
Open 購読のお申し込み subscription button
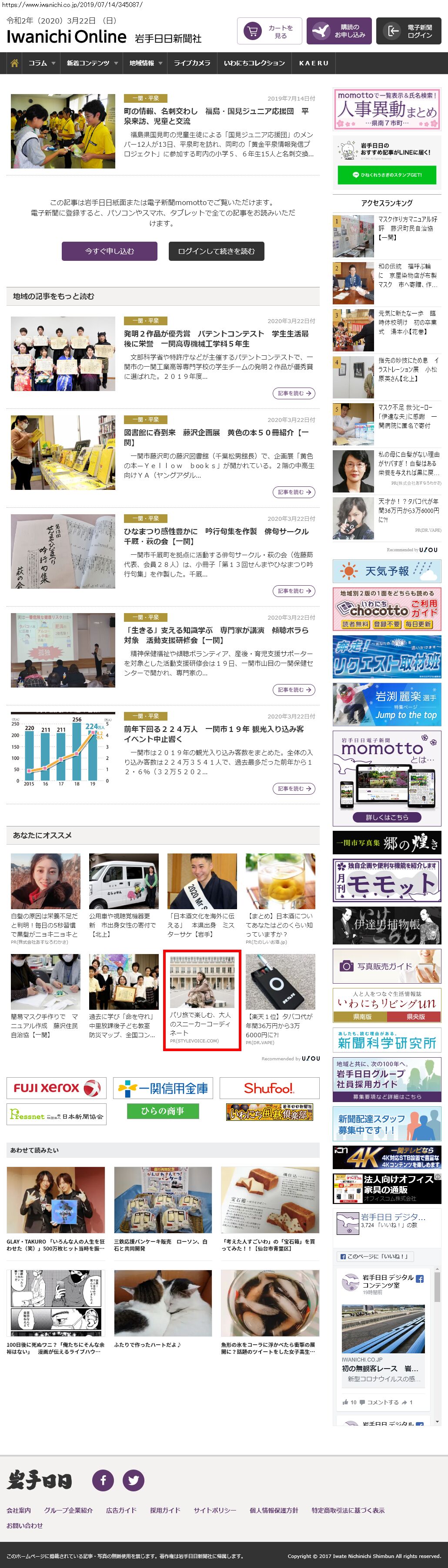tap(338, 32)
